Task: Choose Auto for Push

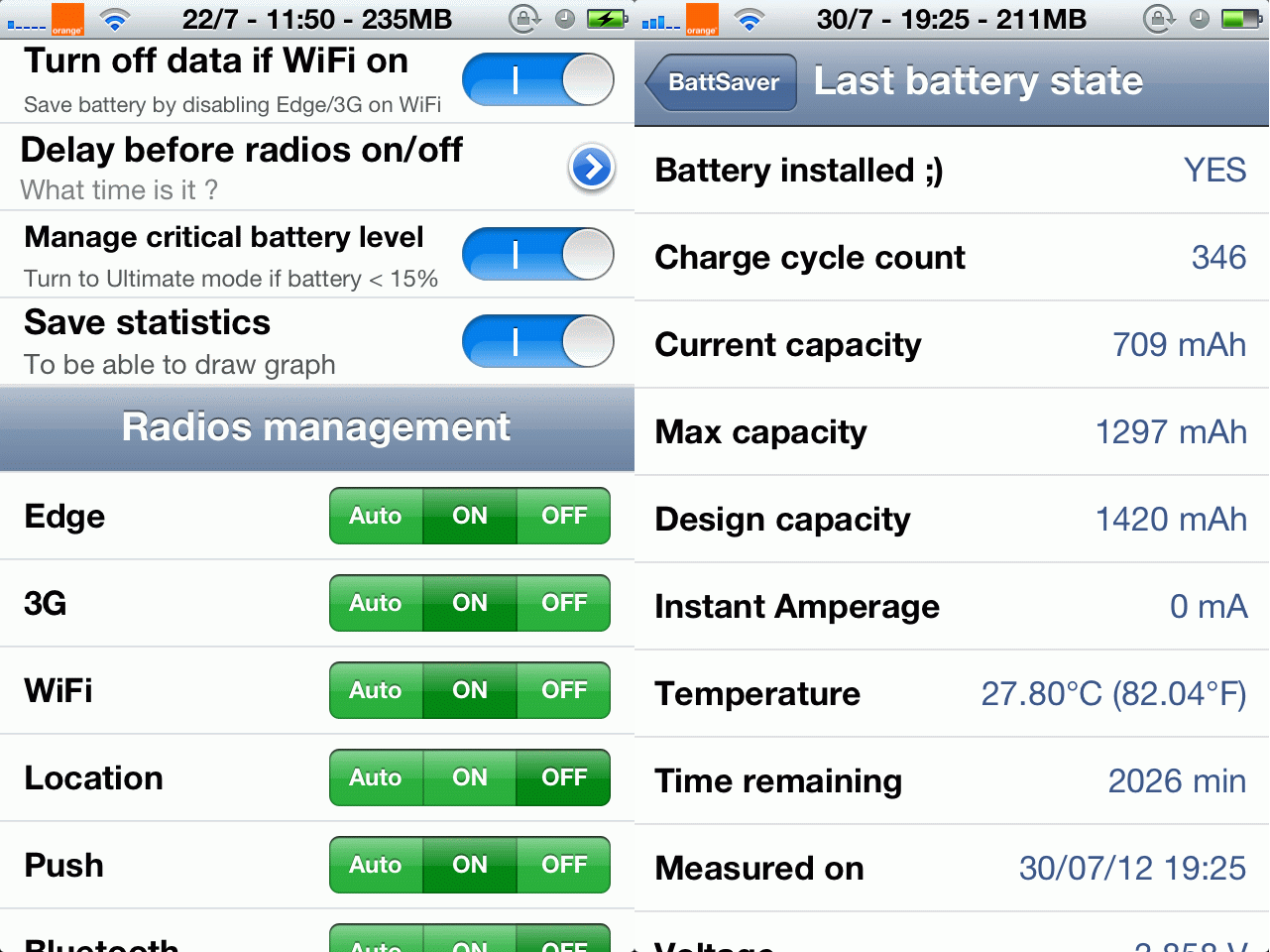Action: pyautogui.click(x=376, y=865)
